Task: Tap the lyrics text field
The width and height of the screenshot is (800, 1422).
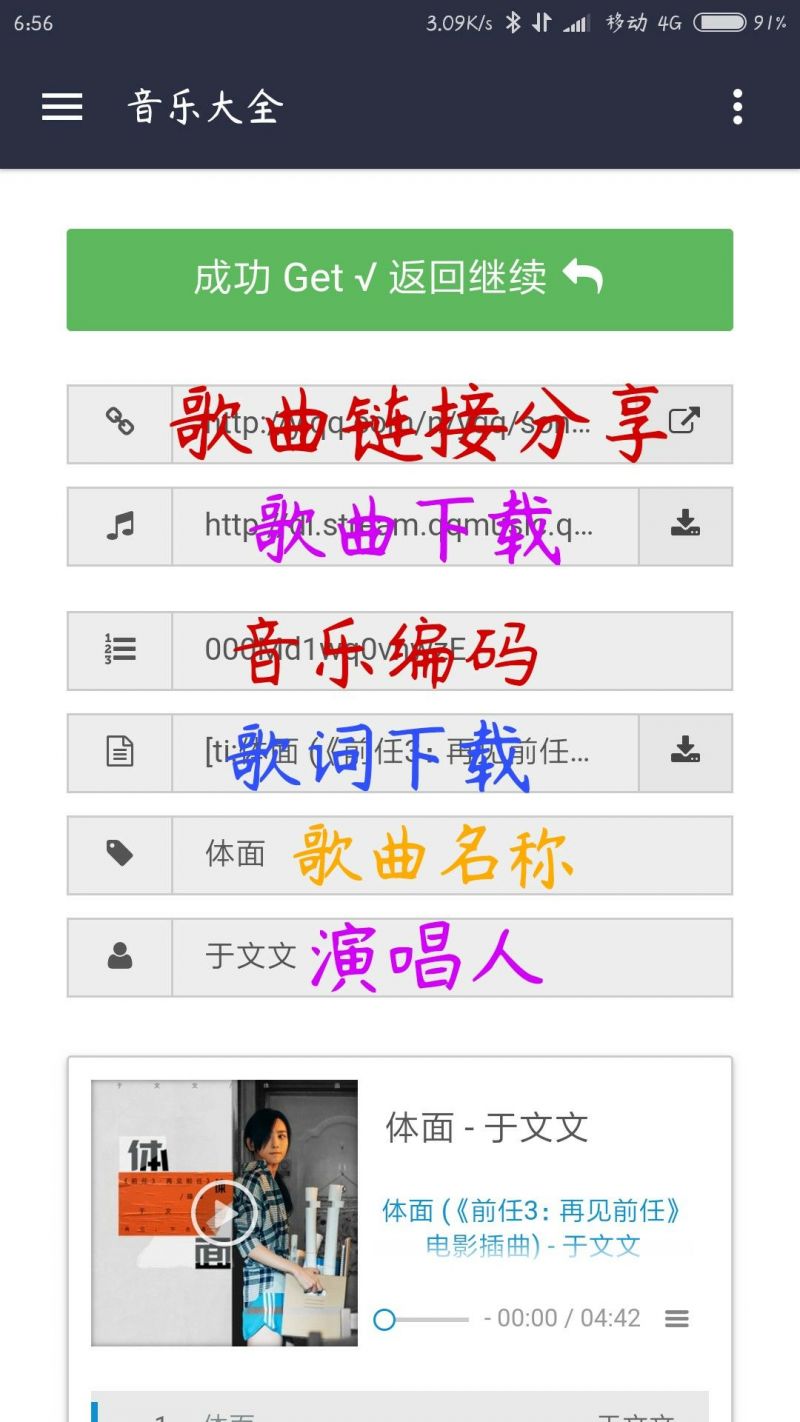Action: click(x=405, y=753)
